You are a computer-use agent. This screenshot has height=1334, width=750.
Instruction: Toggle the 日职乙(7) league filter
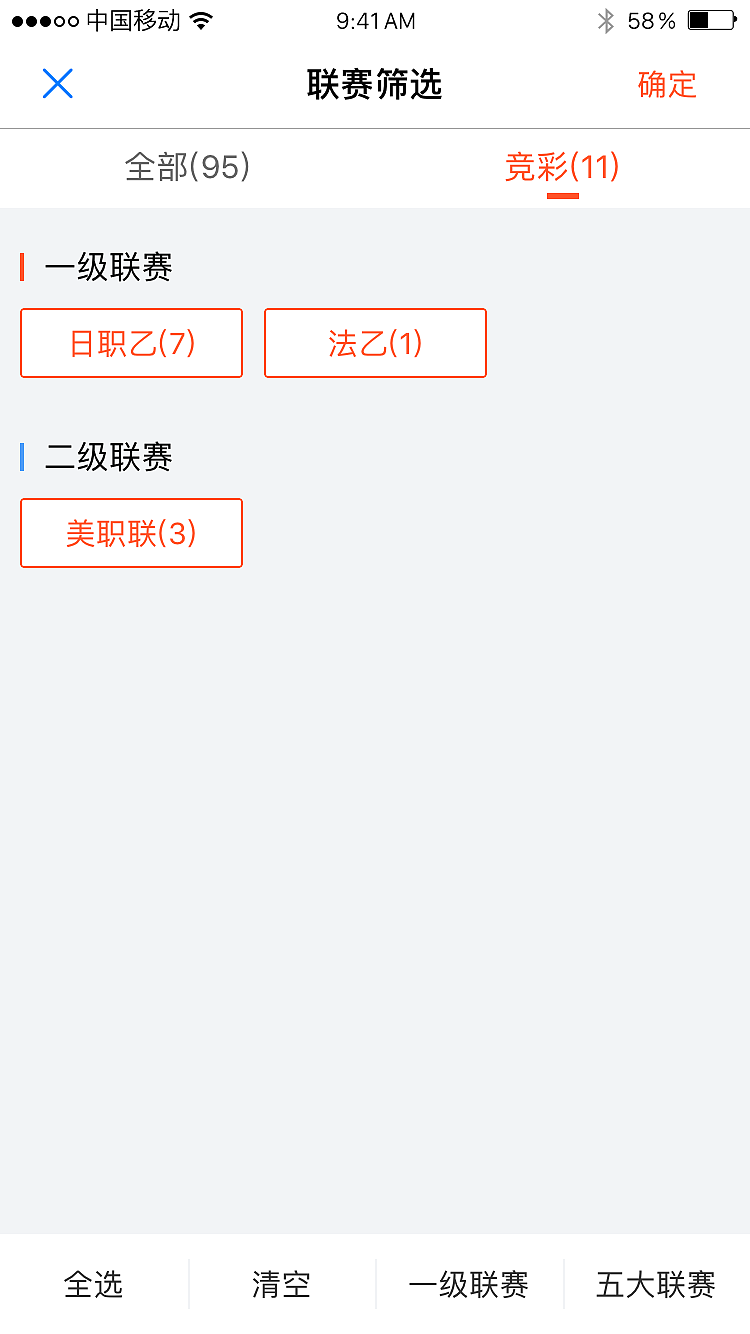tap(131, 343)
